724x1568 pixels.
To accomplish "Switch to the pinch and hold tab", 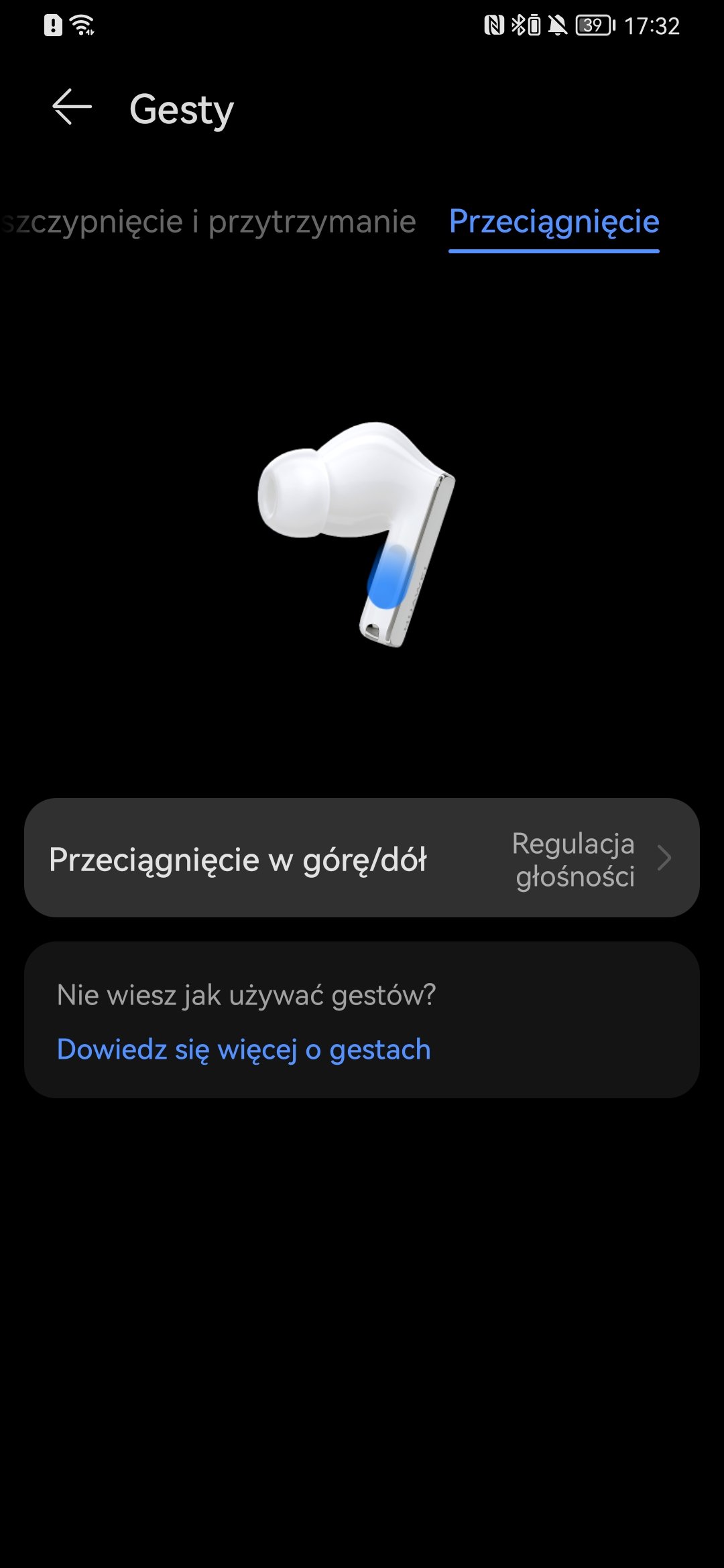I will pyautogui.click(x=208, y=222).
